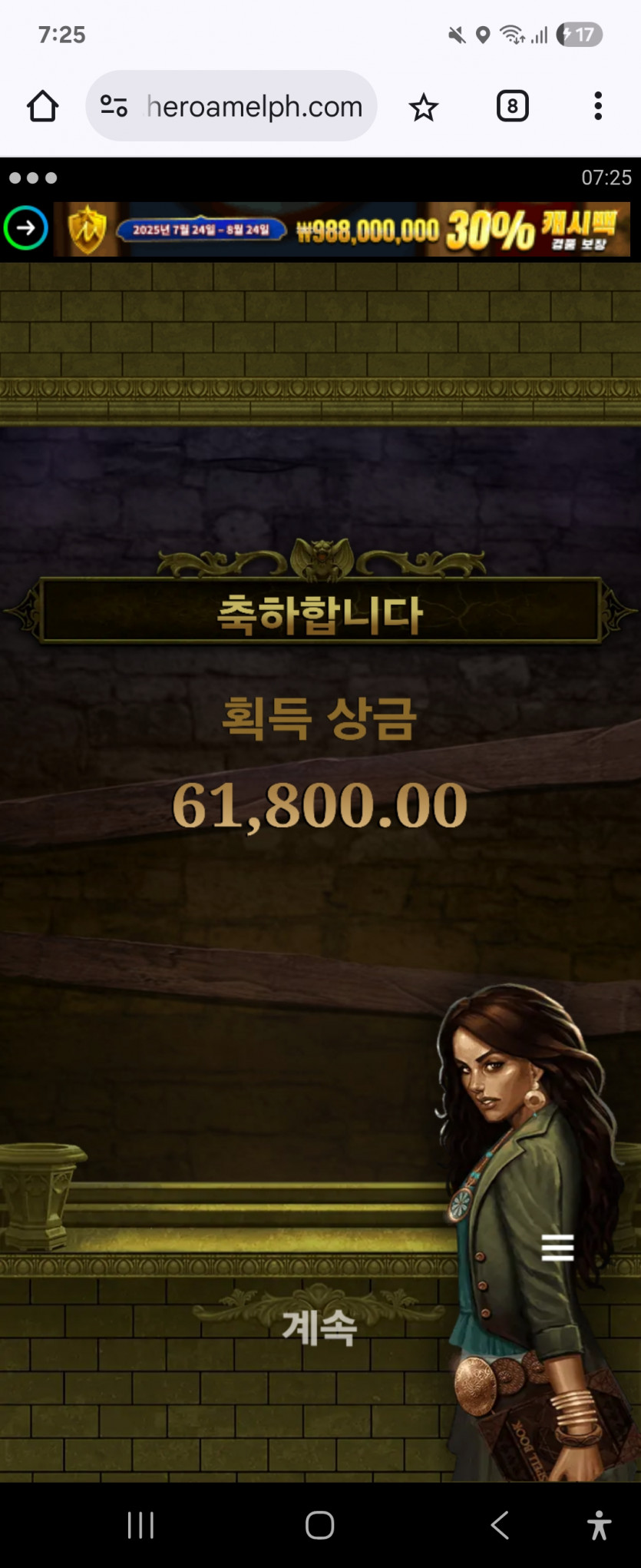
Task: View site info from the address bar icon
Action: [114, 106]
